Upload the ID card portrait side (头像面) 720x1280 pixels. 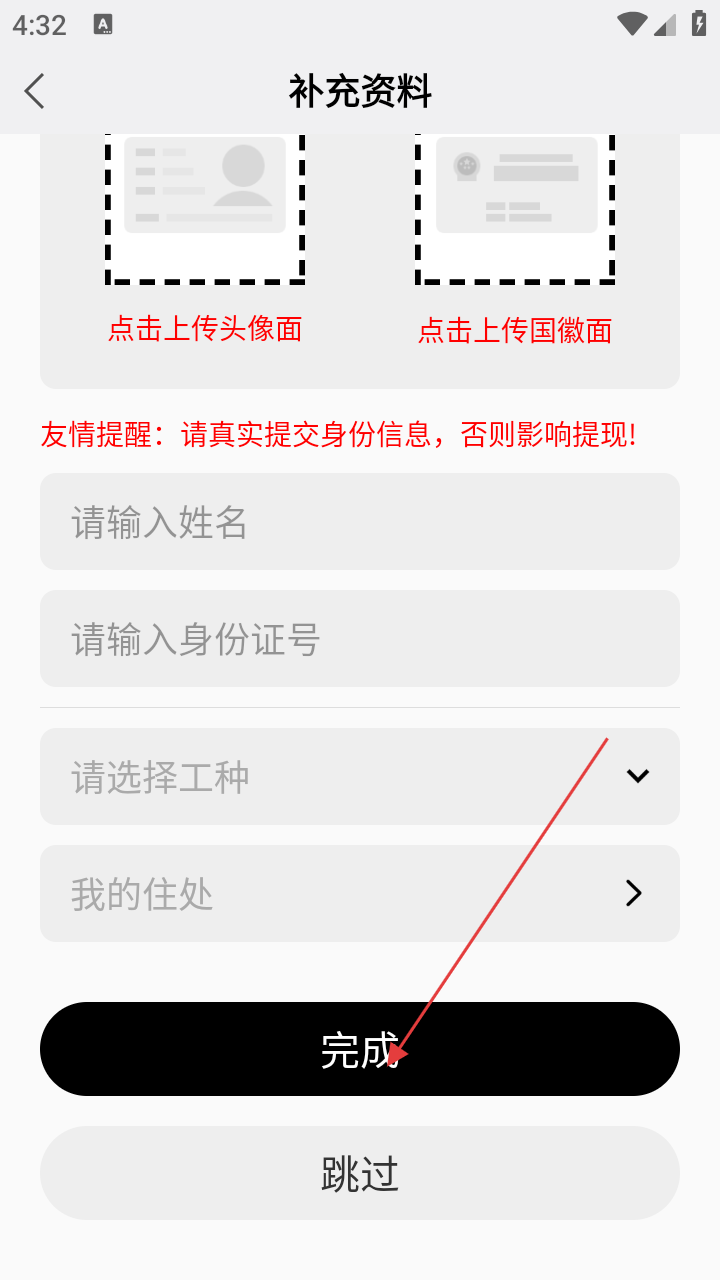[205, 208]
